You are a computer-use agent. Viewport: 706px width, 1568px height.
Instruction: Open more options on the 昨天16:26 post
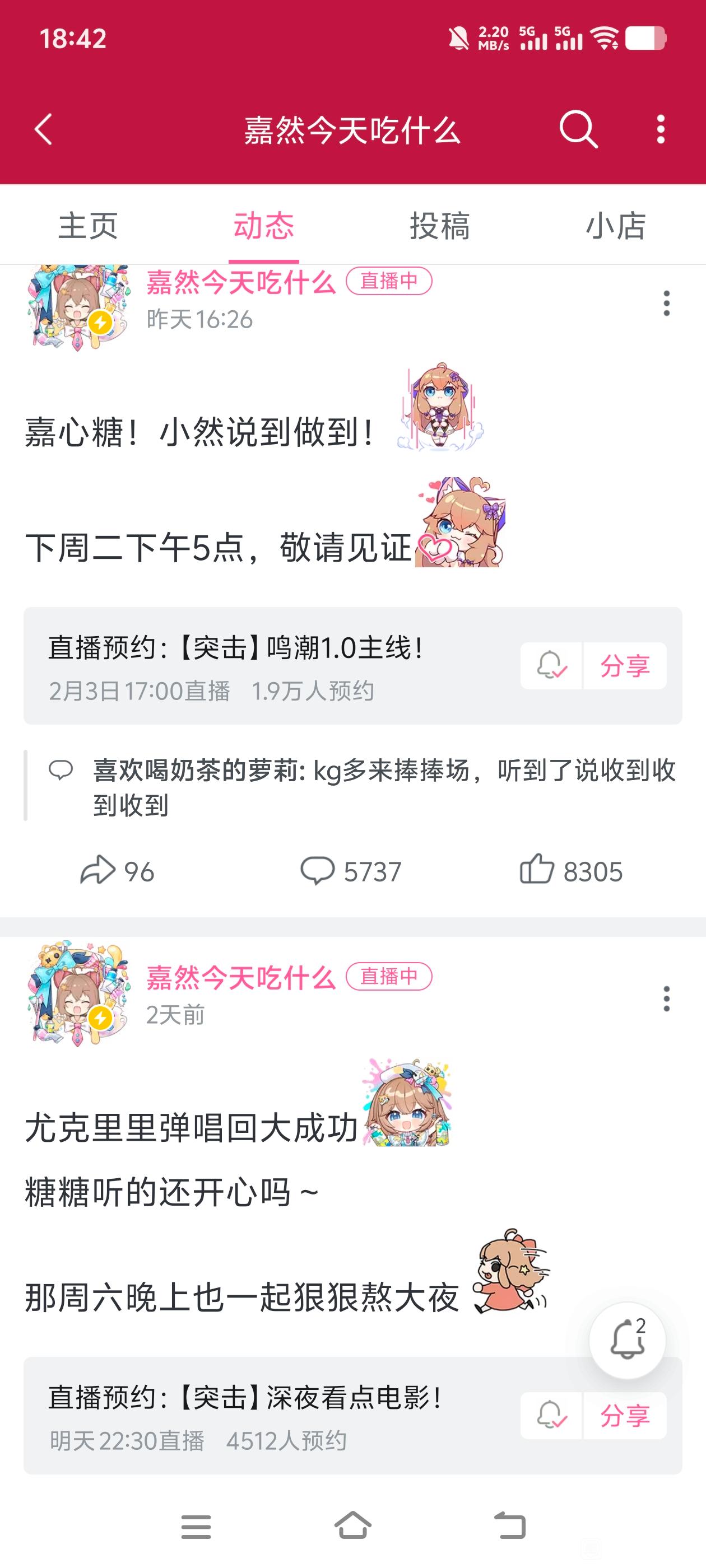666,303
